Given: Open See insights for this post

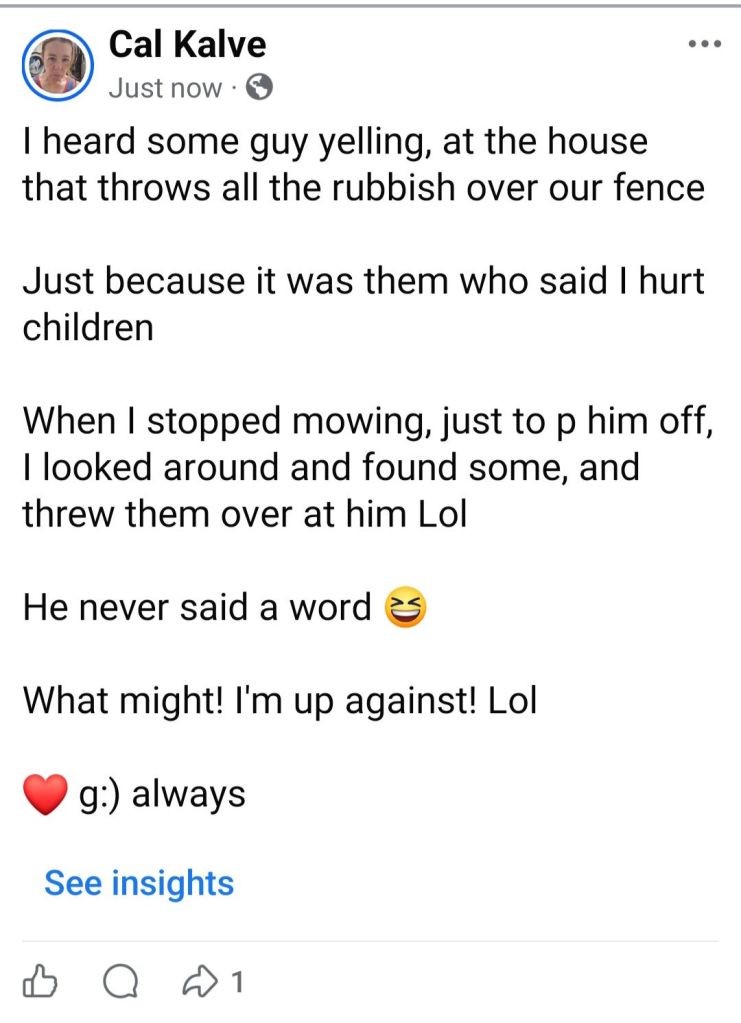Looking at the screenshot, I should click(139, 883).
